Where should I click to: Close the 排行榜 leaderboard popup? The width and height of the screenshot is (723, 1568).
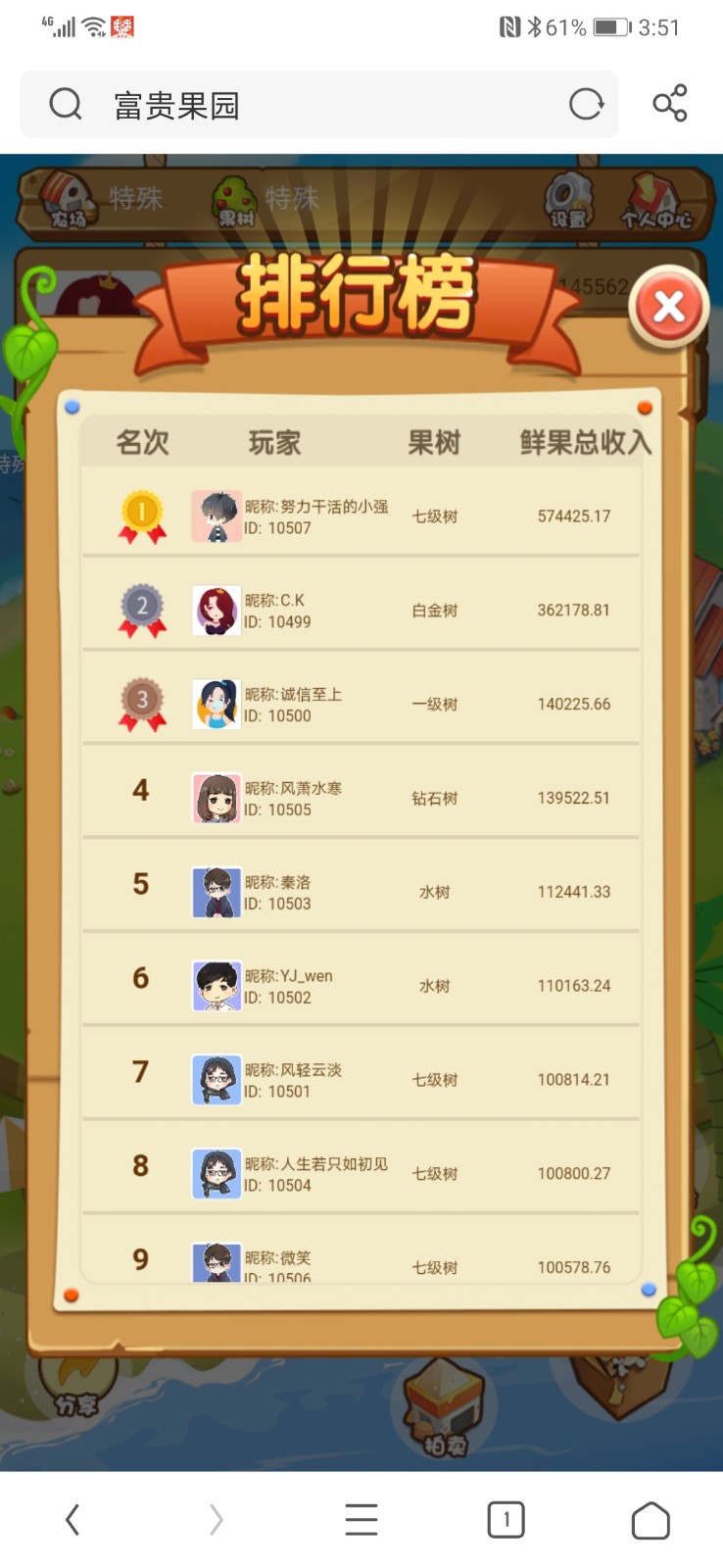pos(669,308)
